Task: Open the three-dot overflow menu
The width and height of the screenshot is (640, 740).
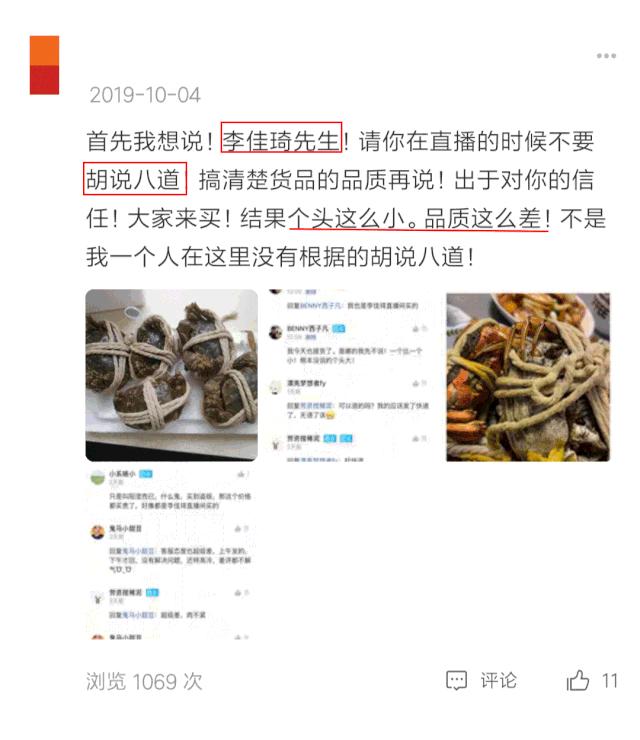Action: point(606,56)
